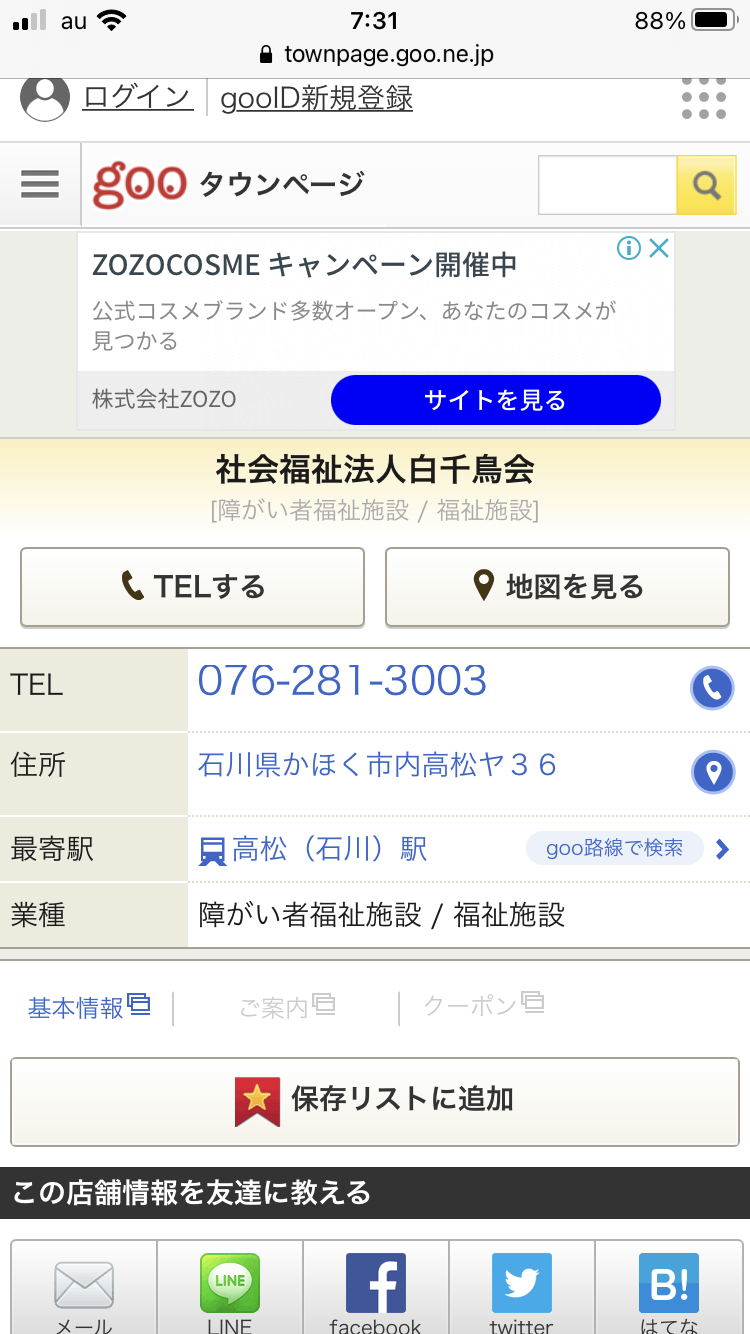Viewport: 750px width, 1334px height.
Task: Open gooID新規登録 registration link
Action: [x=316, y=98]
